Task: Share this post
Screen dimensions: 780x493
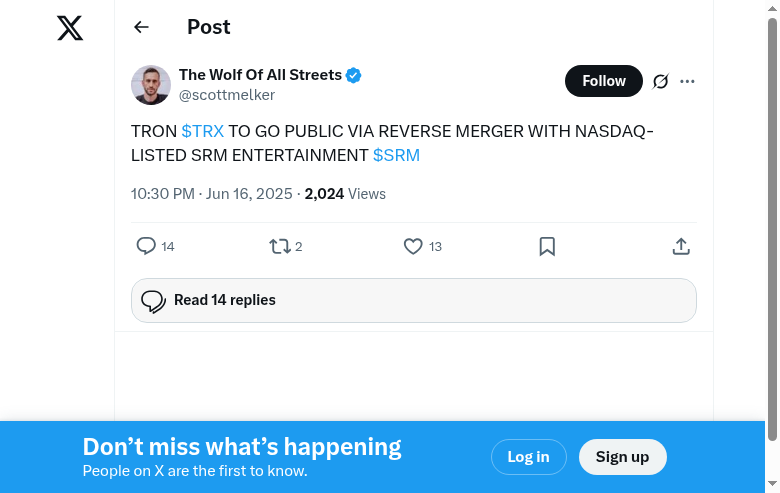Action: (x=681, y=246)
